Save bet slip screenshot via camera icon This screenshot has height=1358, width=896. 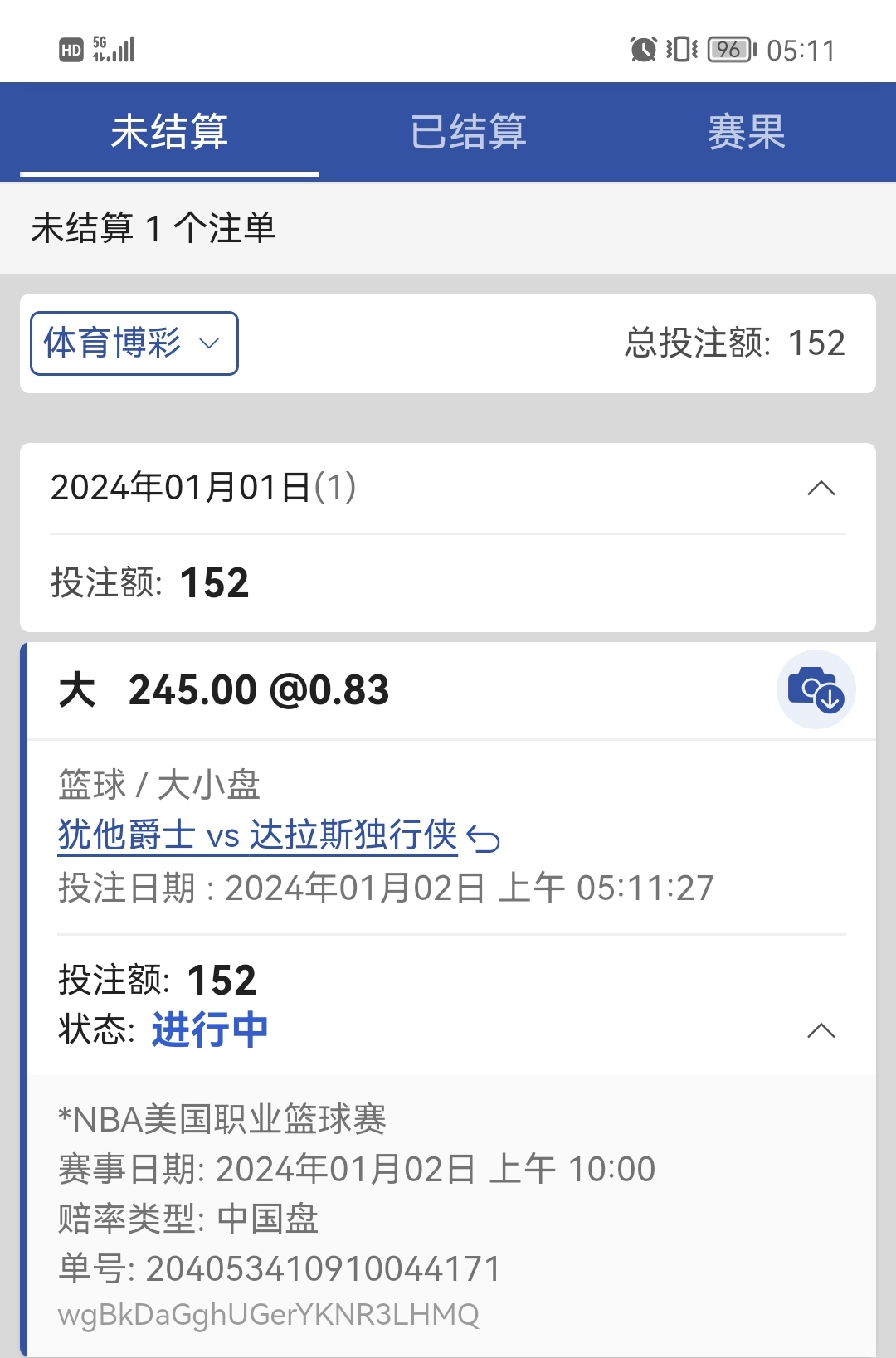point(816,689)
